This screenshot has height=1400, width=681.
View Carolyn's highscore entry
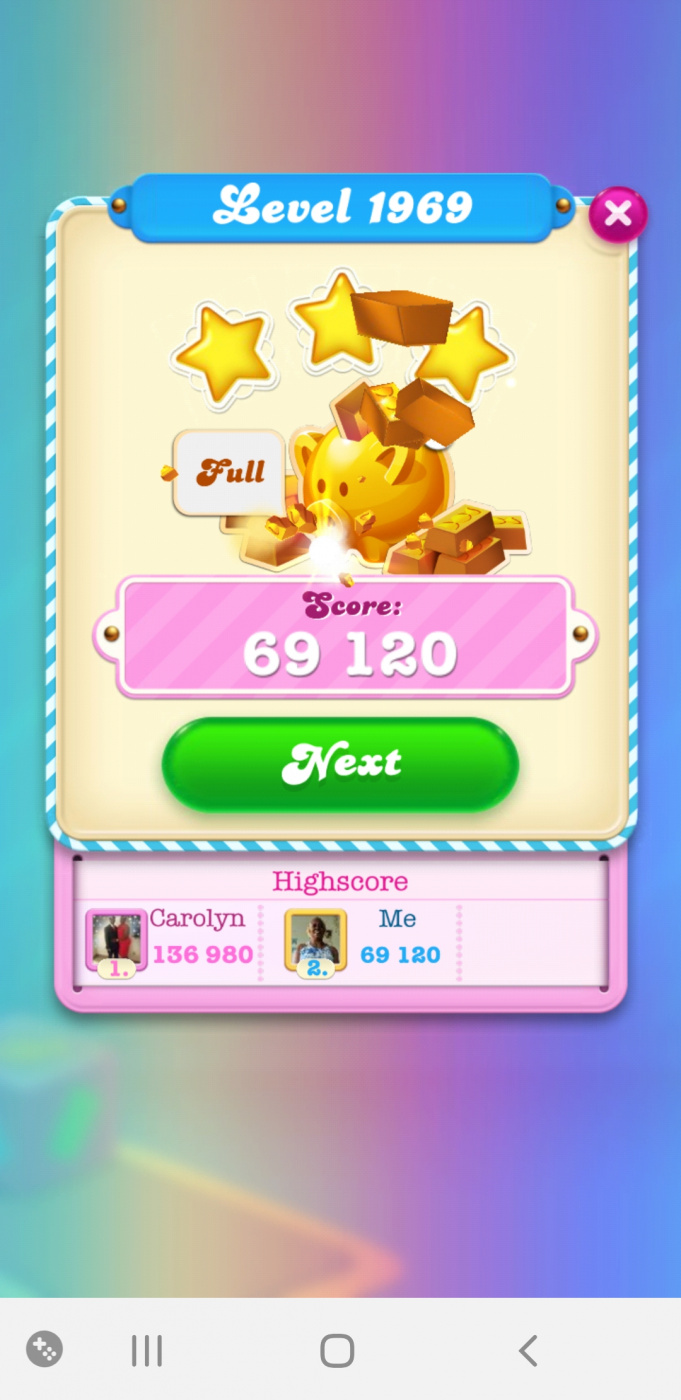click(172, 938)
